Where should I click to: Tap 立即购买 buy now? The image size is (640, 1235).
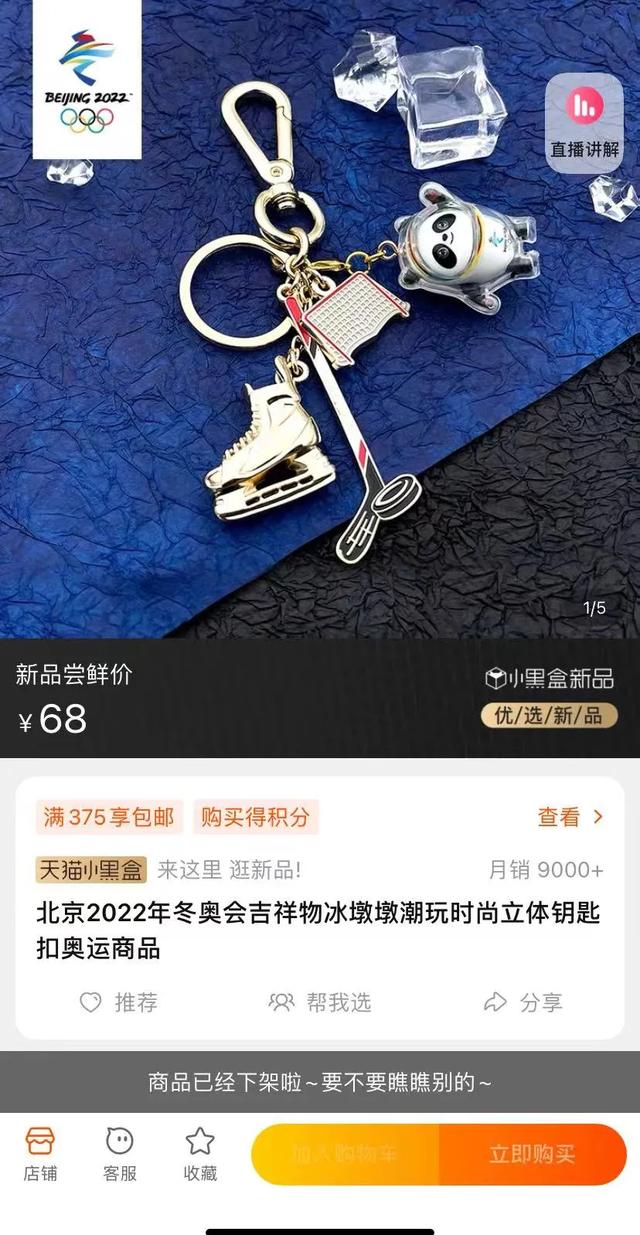(532, 1154)
